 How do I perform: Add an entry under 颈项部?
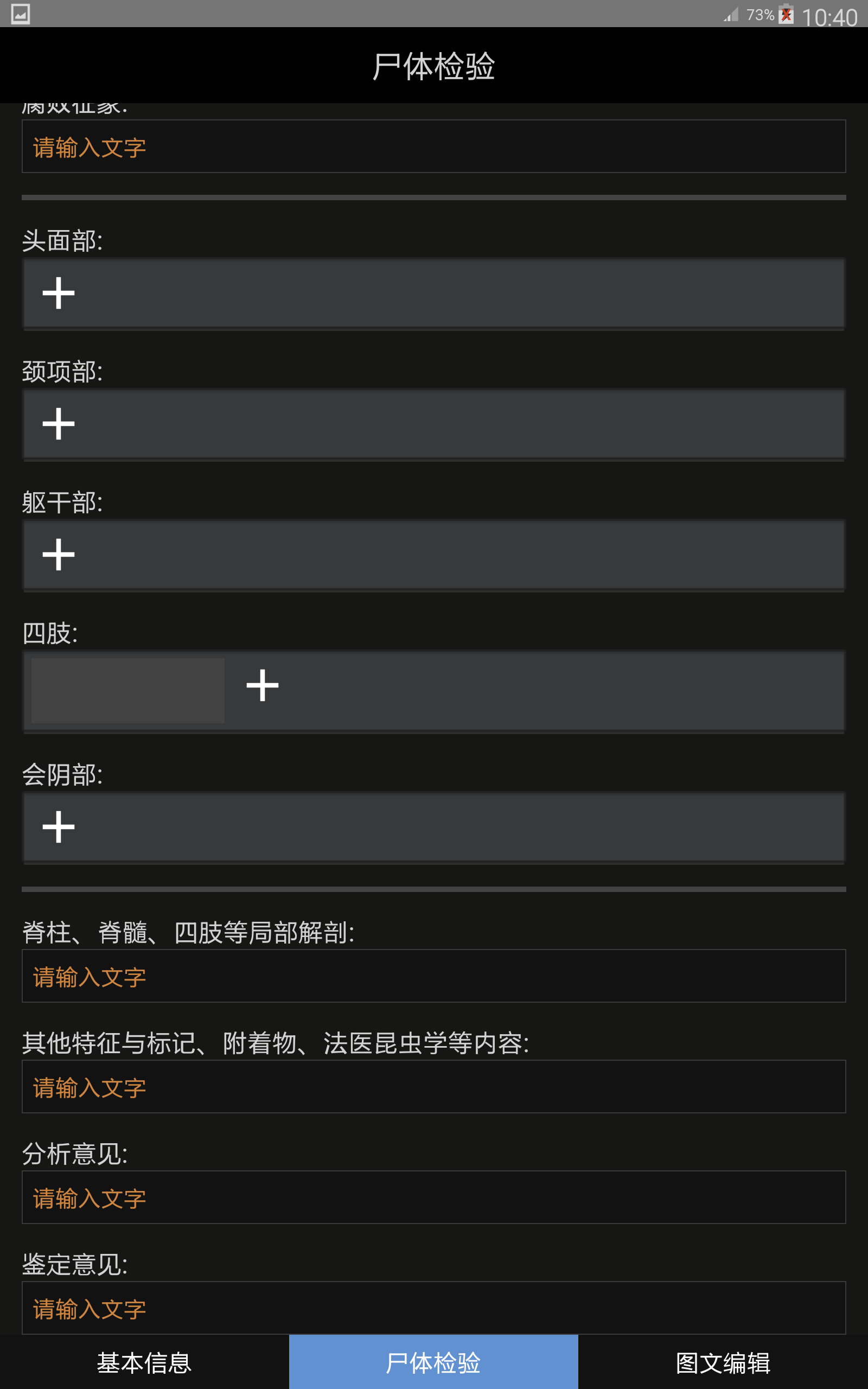point(59,424)
